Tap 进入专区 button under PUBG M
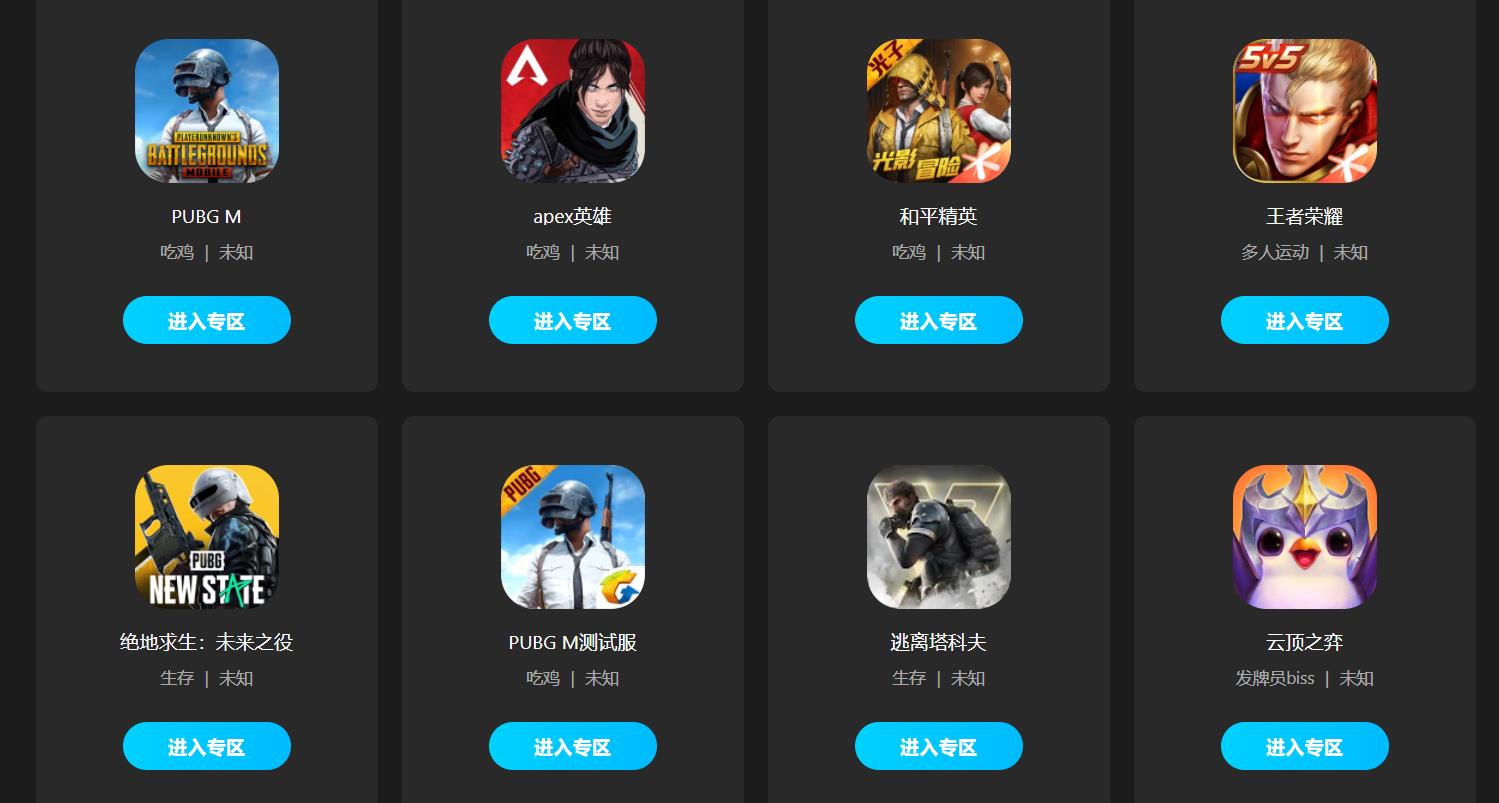The width and height of the screenshot is (1499, 803). 207,321
